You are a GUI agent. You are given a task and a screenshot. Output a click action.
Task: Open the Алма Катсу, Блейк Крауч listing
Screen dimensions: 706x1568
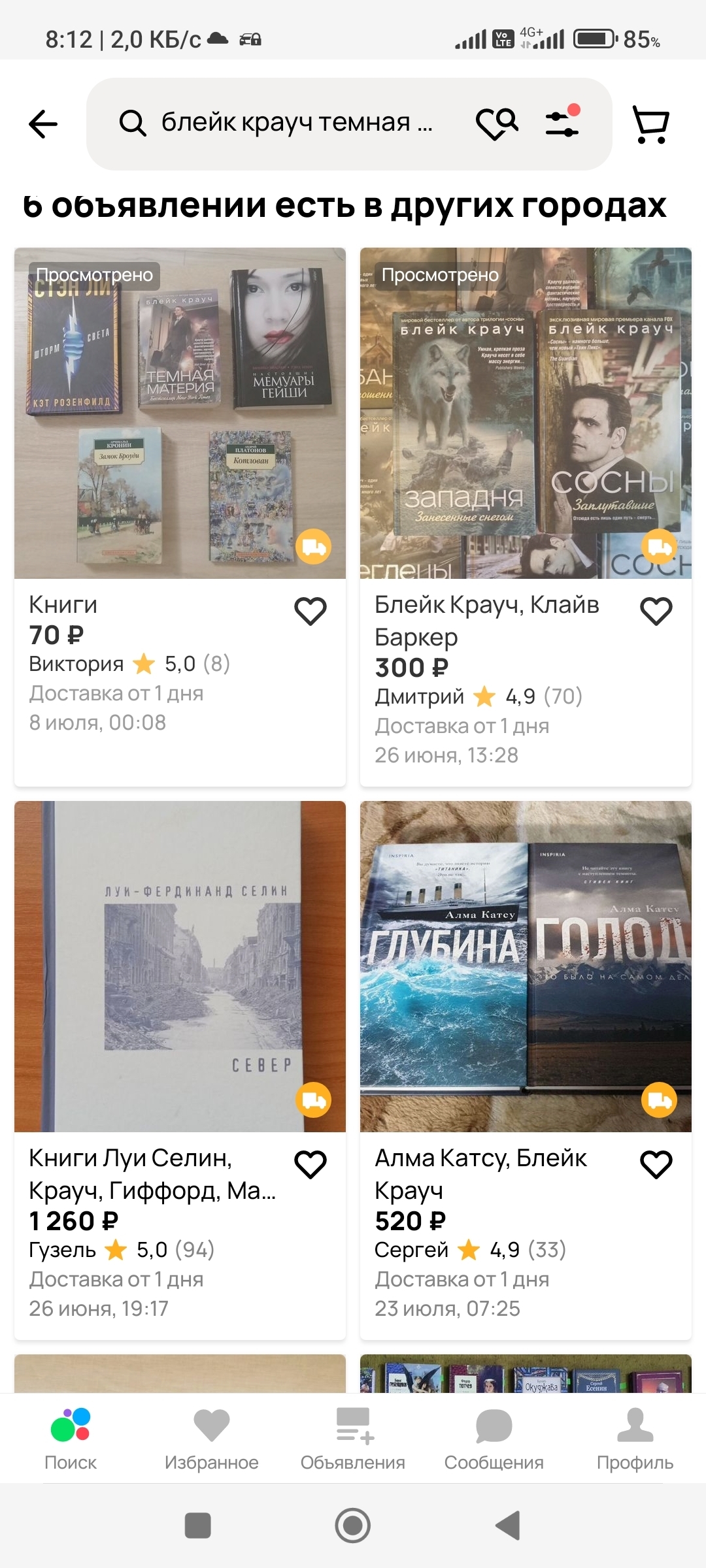pyautogui.click(x=526, y=966)
